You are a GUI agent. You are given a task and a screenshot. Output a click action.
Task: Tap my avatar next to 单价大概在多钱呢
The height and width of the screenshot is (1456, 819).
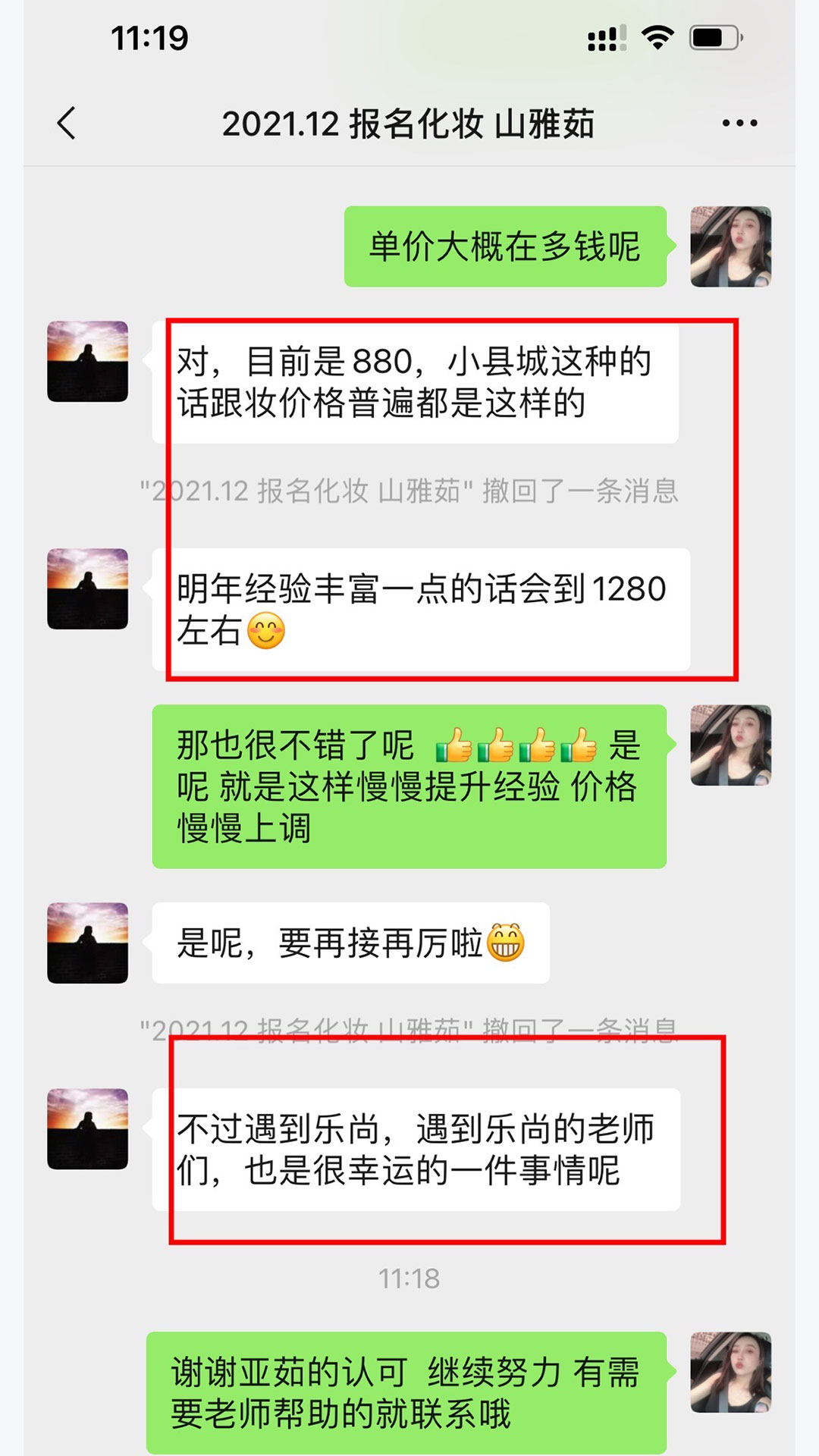(x=730, y=246)
